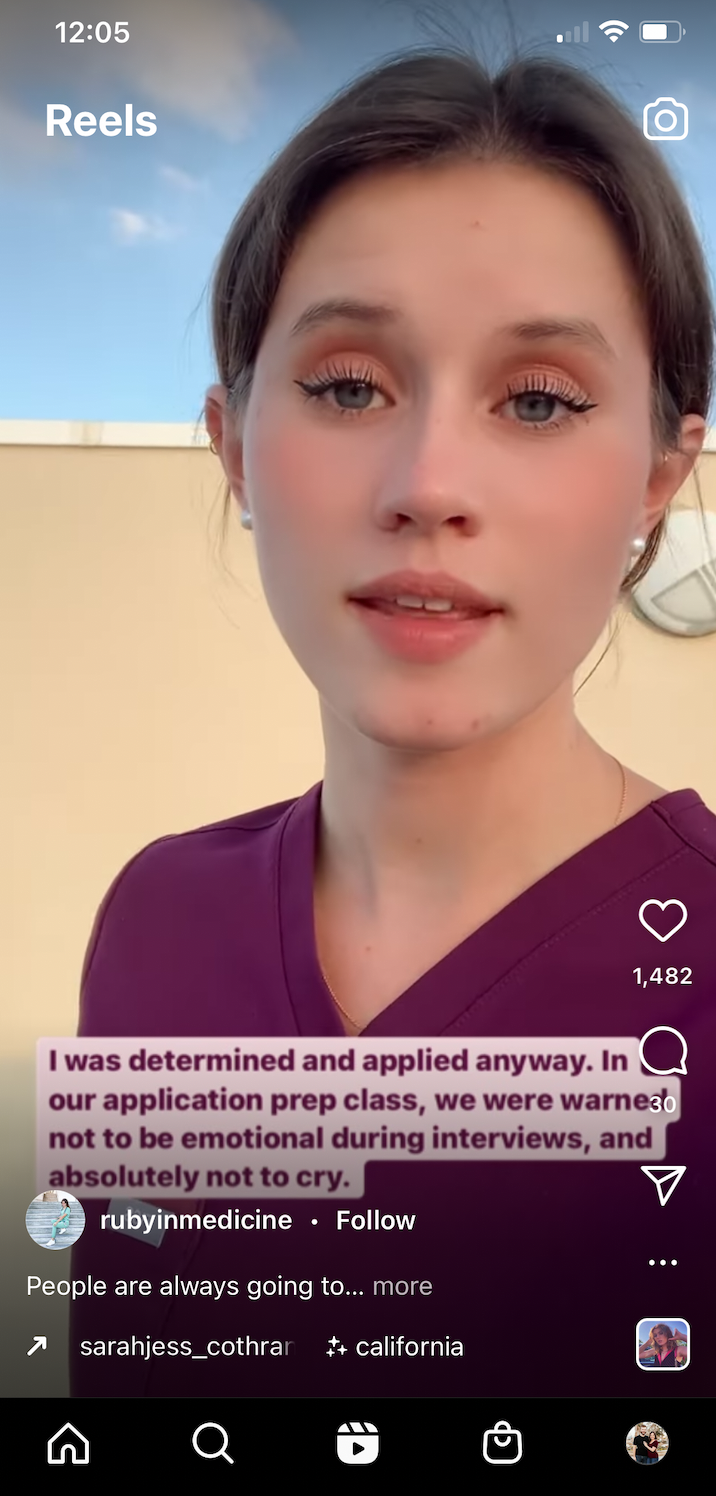
Task: Open the sarahjess_cothran audio link
Action: (186, 1347)
